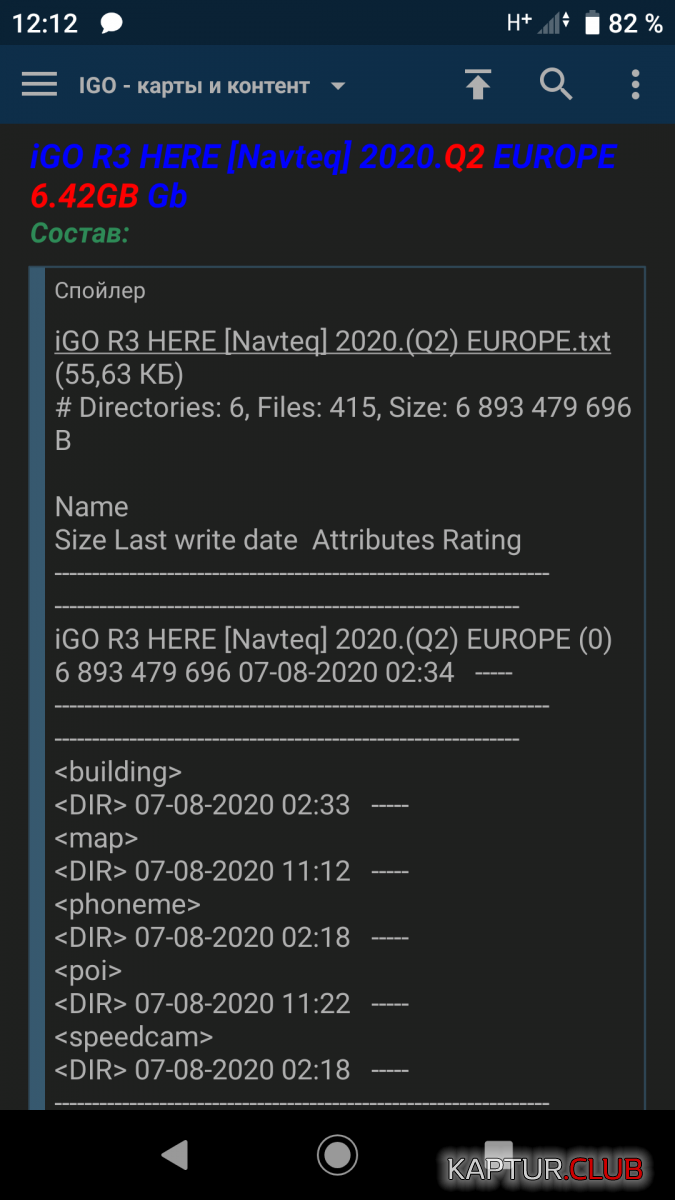Screen dimensions: 675x1200
Task: Go to the home screen
Action: point(337,1155)
